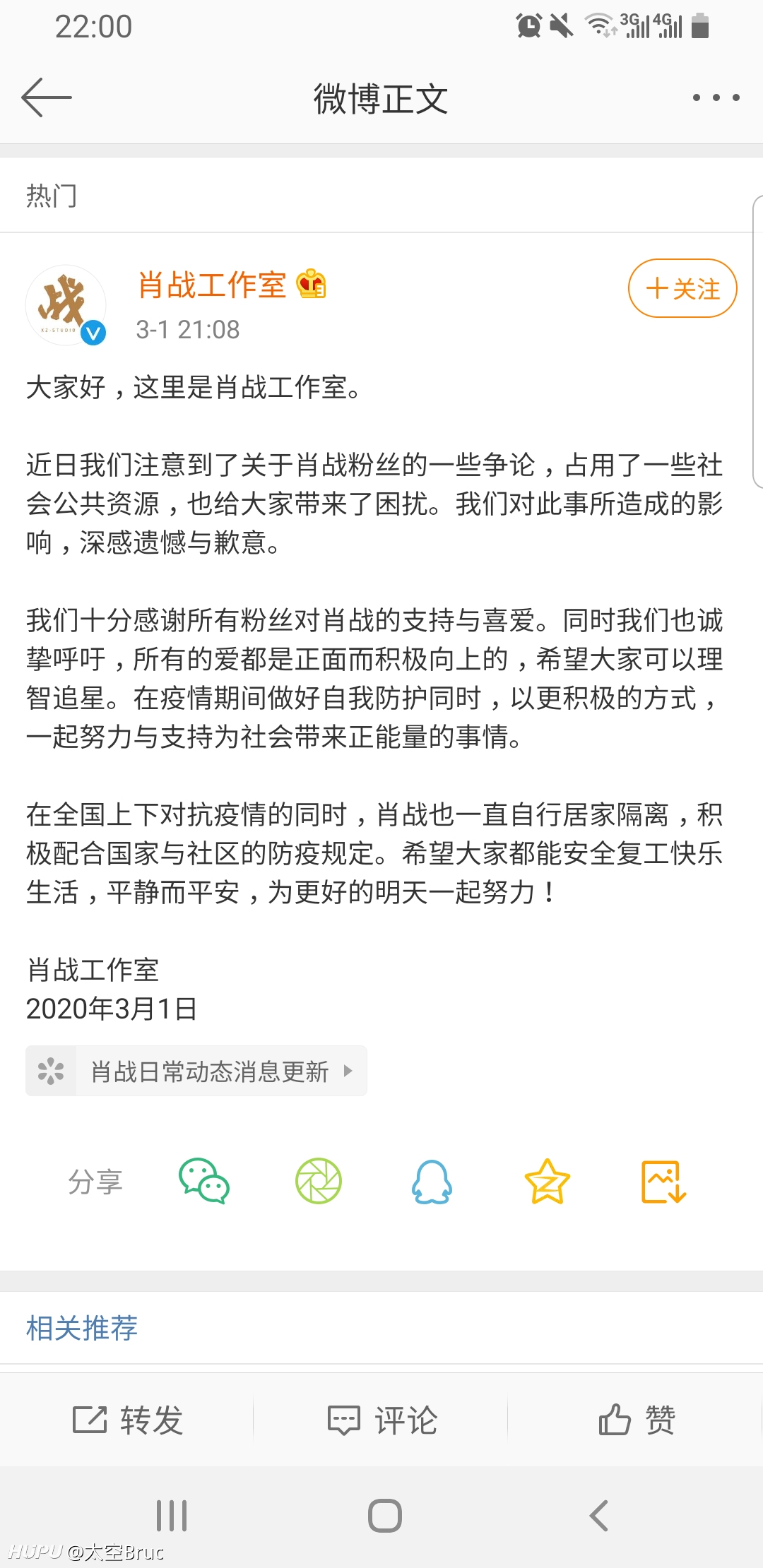763x1568 pixels.
Task: Share to WeChat Moments
Action: click(319, 1181)
